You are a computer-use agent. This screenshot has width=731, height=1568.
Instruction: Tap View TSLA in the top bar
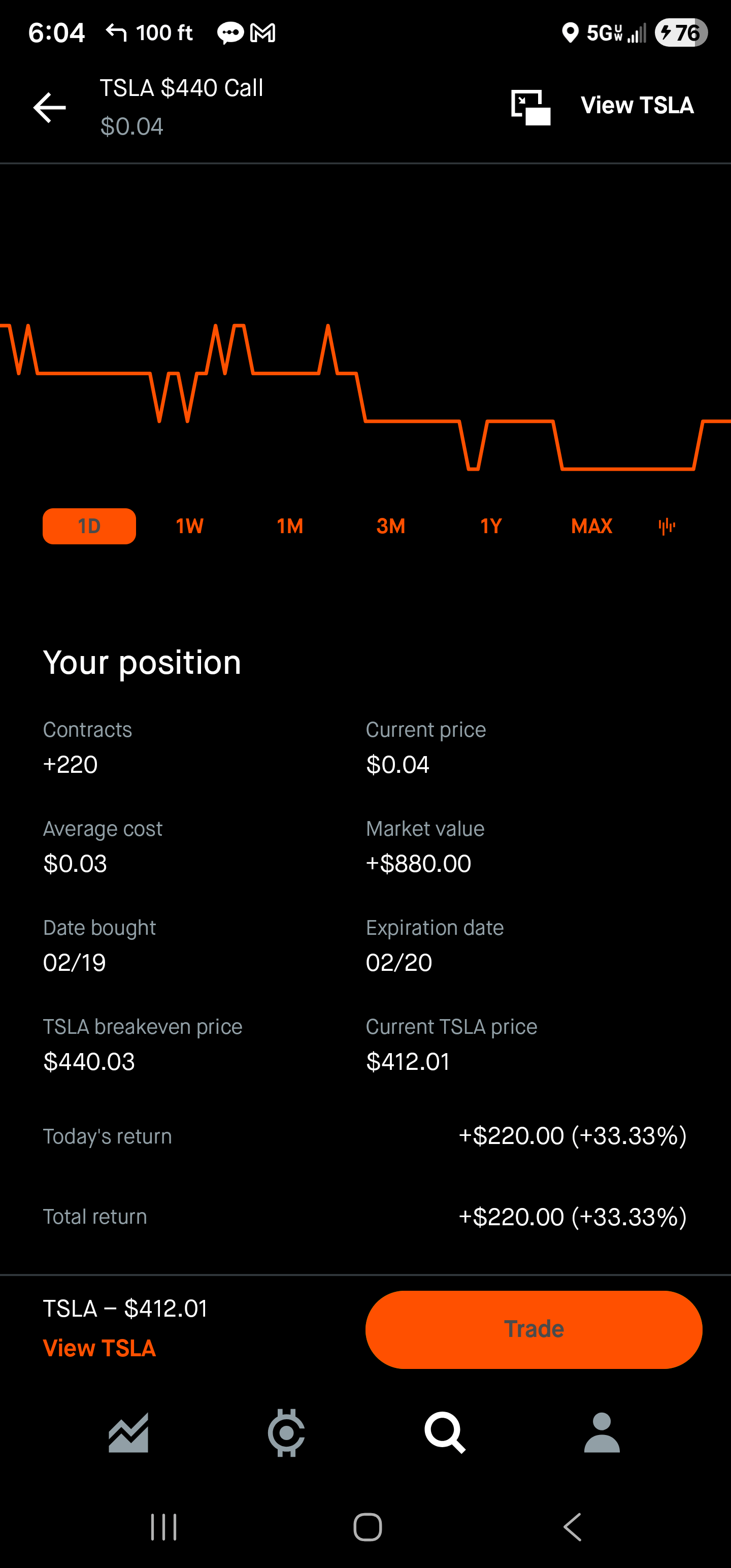point(637,105)
